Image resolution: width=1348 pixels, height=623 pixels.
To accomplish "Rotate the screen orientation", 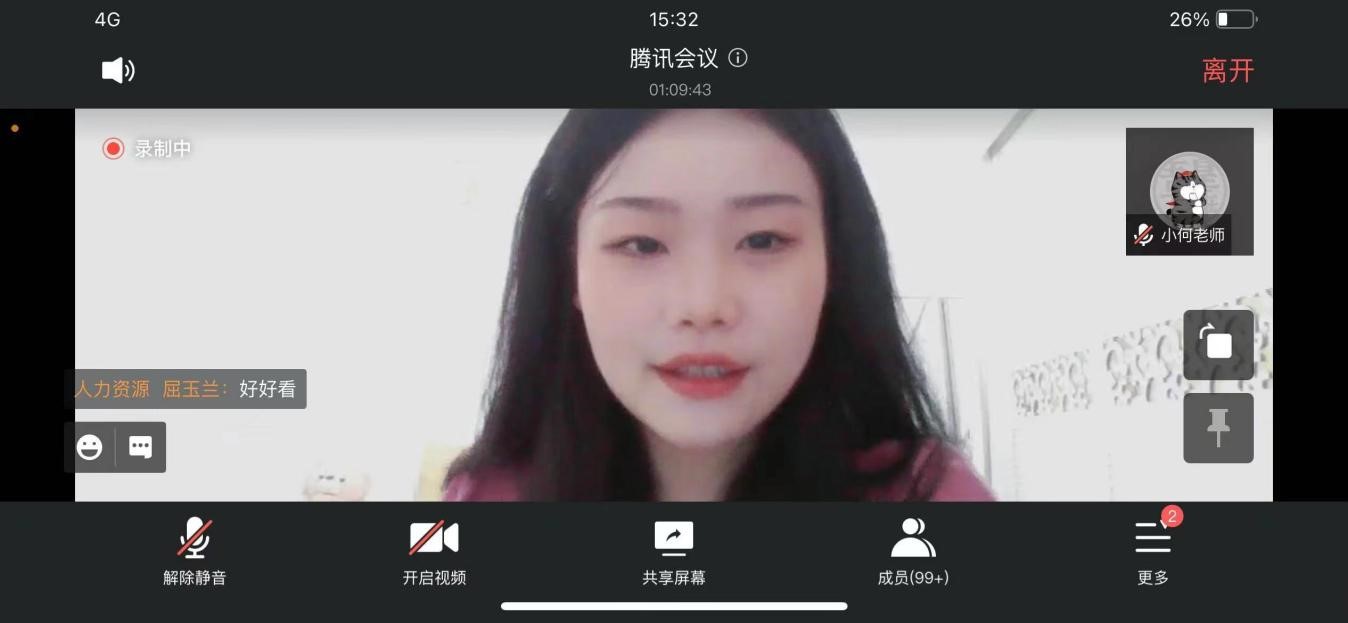I will click(1218, 344).
